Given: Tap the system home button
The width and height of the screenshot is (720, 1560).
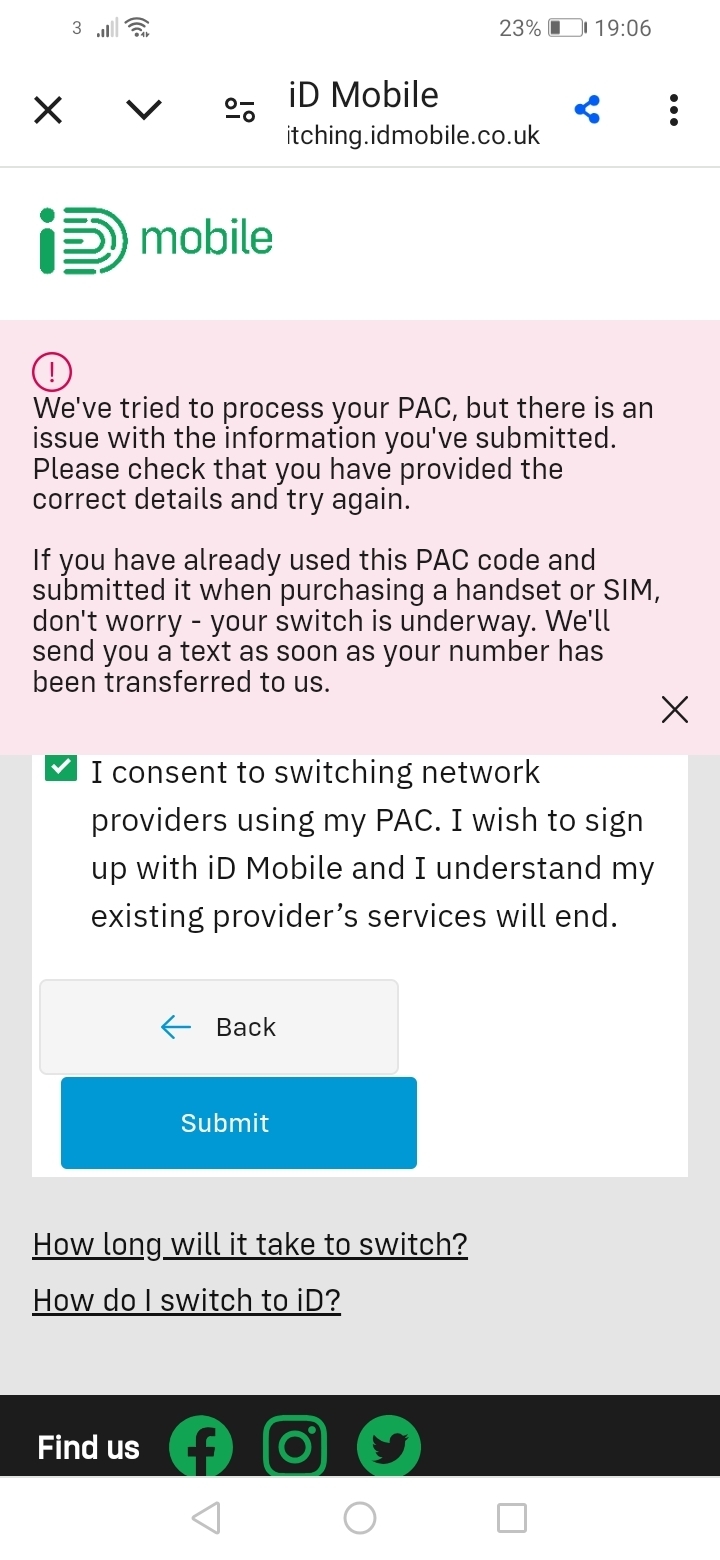Looking at the screenshot, I should (x=360, y=1518).
